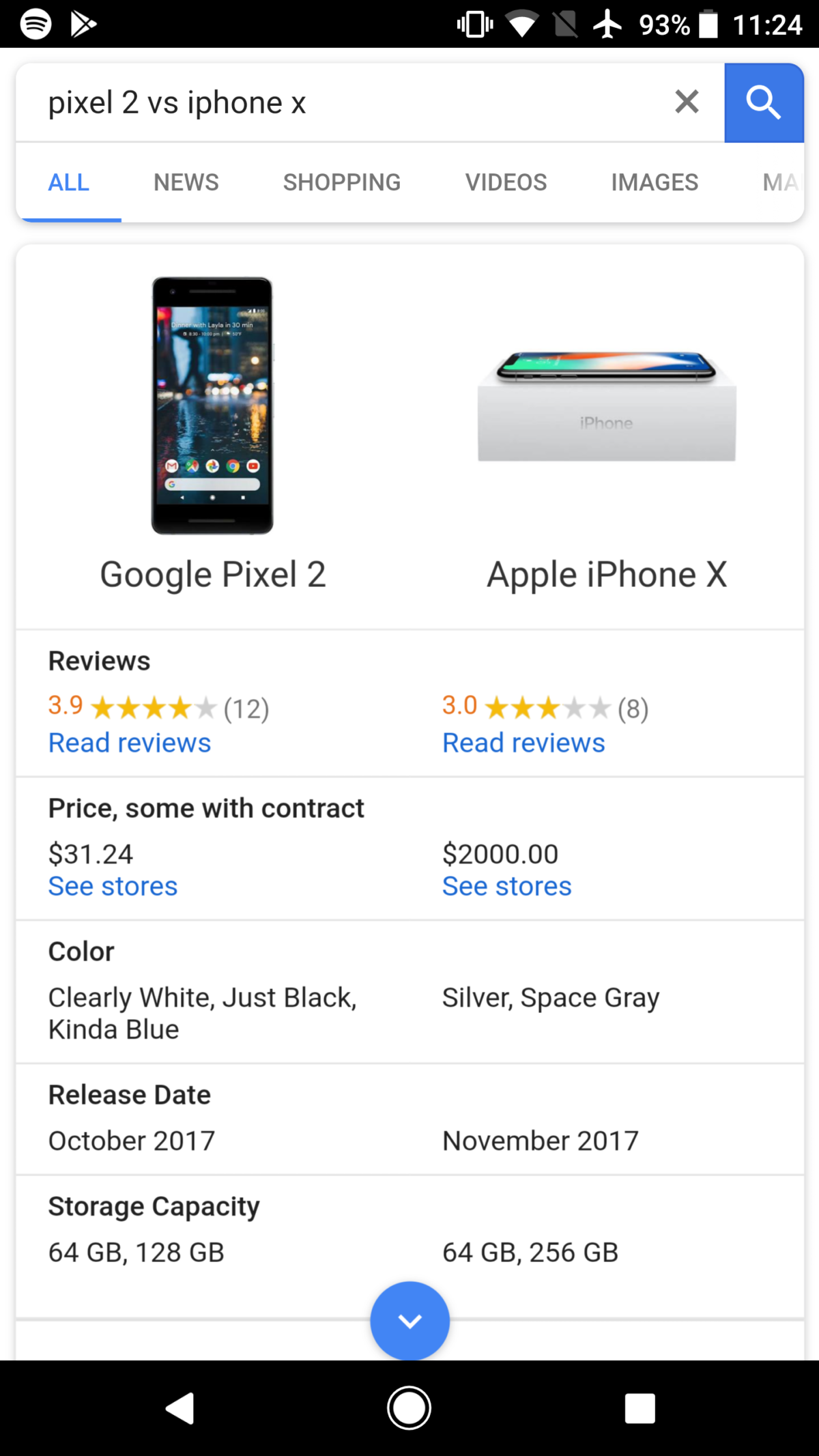Tap the blue search magnifier icon
This screenshot has height=1456, width=819.
[x=763, y=103]
